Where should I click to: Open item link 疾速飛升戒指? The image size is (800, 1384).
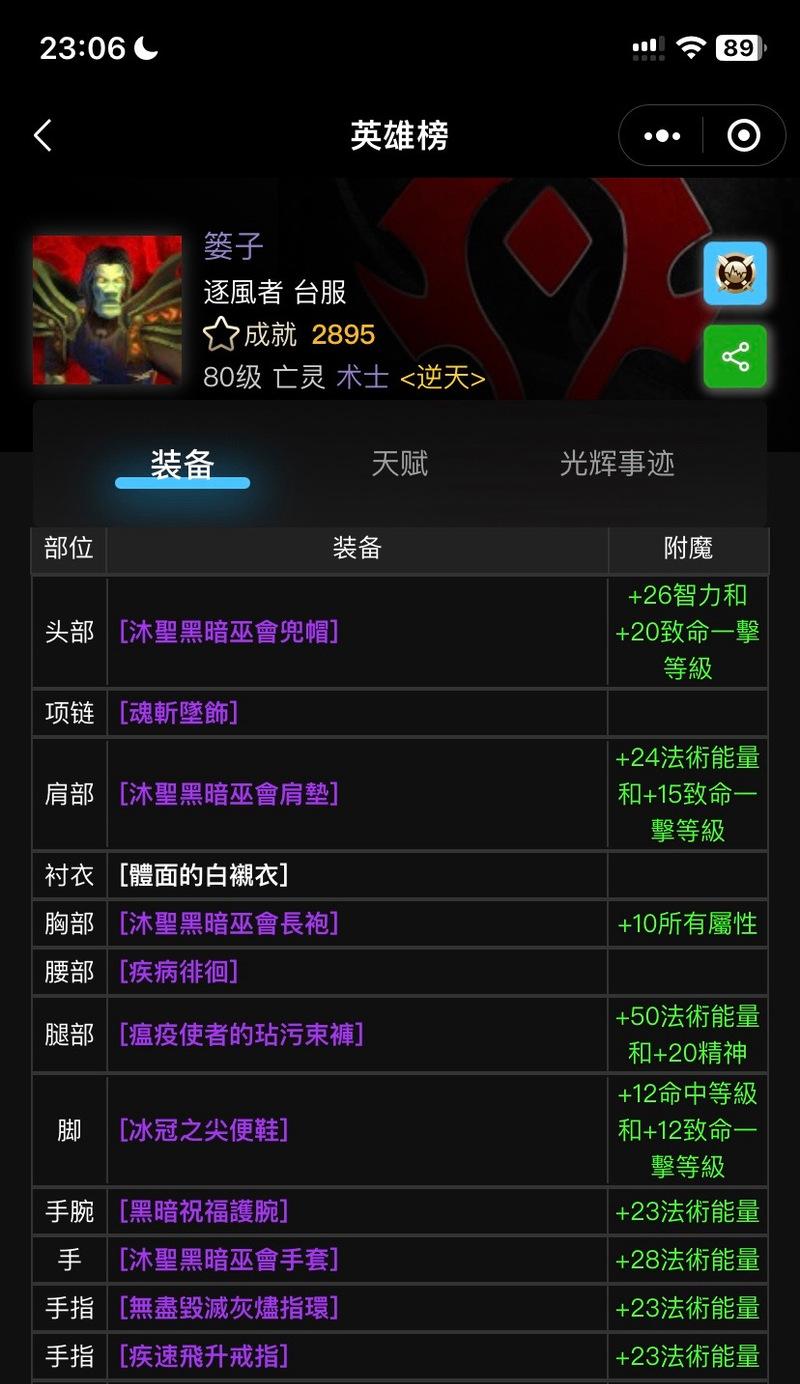click(204, 1356)
